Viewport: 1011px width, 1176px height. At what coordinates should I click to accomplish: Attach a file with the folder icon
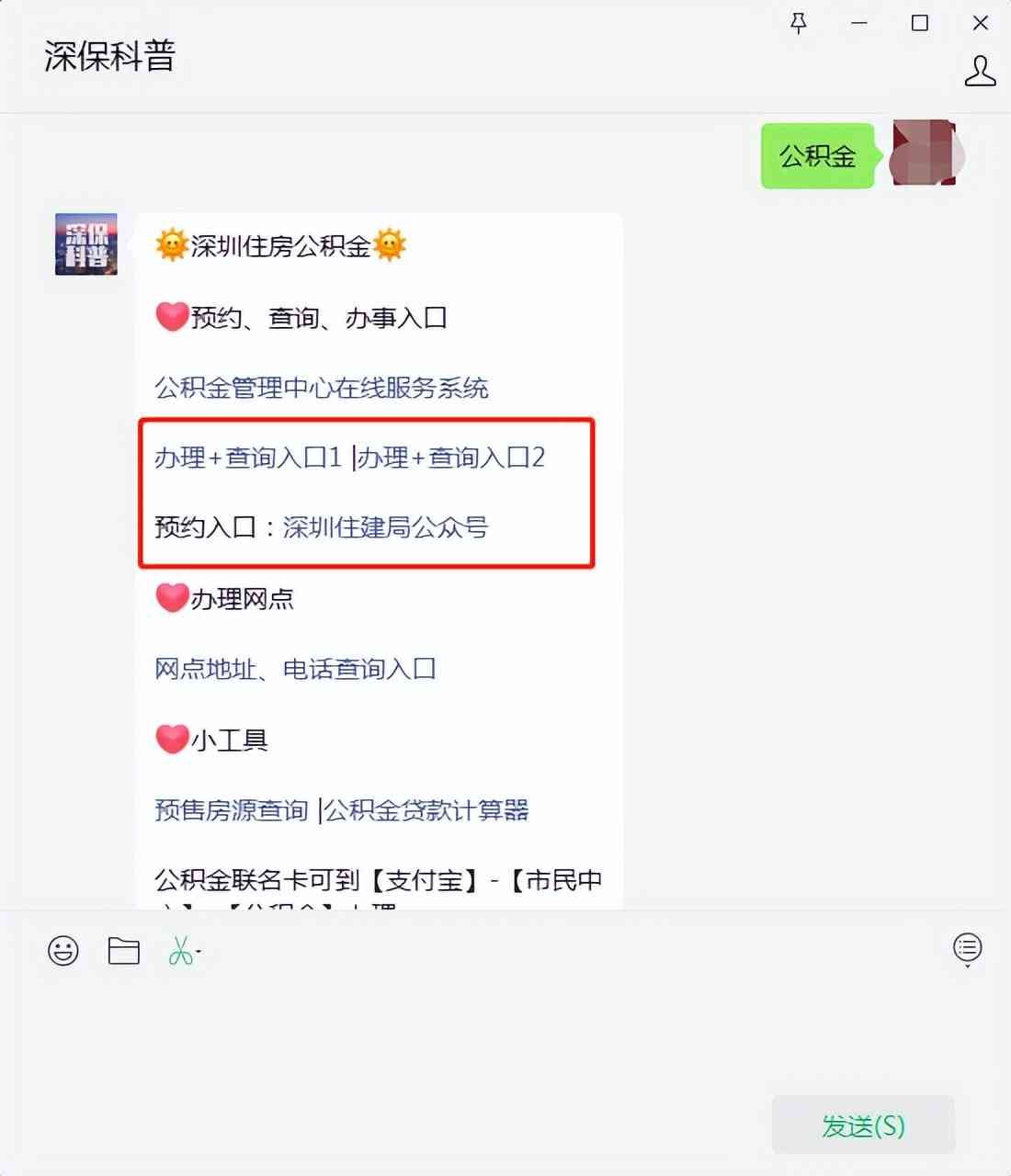point(123,951)
